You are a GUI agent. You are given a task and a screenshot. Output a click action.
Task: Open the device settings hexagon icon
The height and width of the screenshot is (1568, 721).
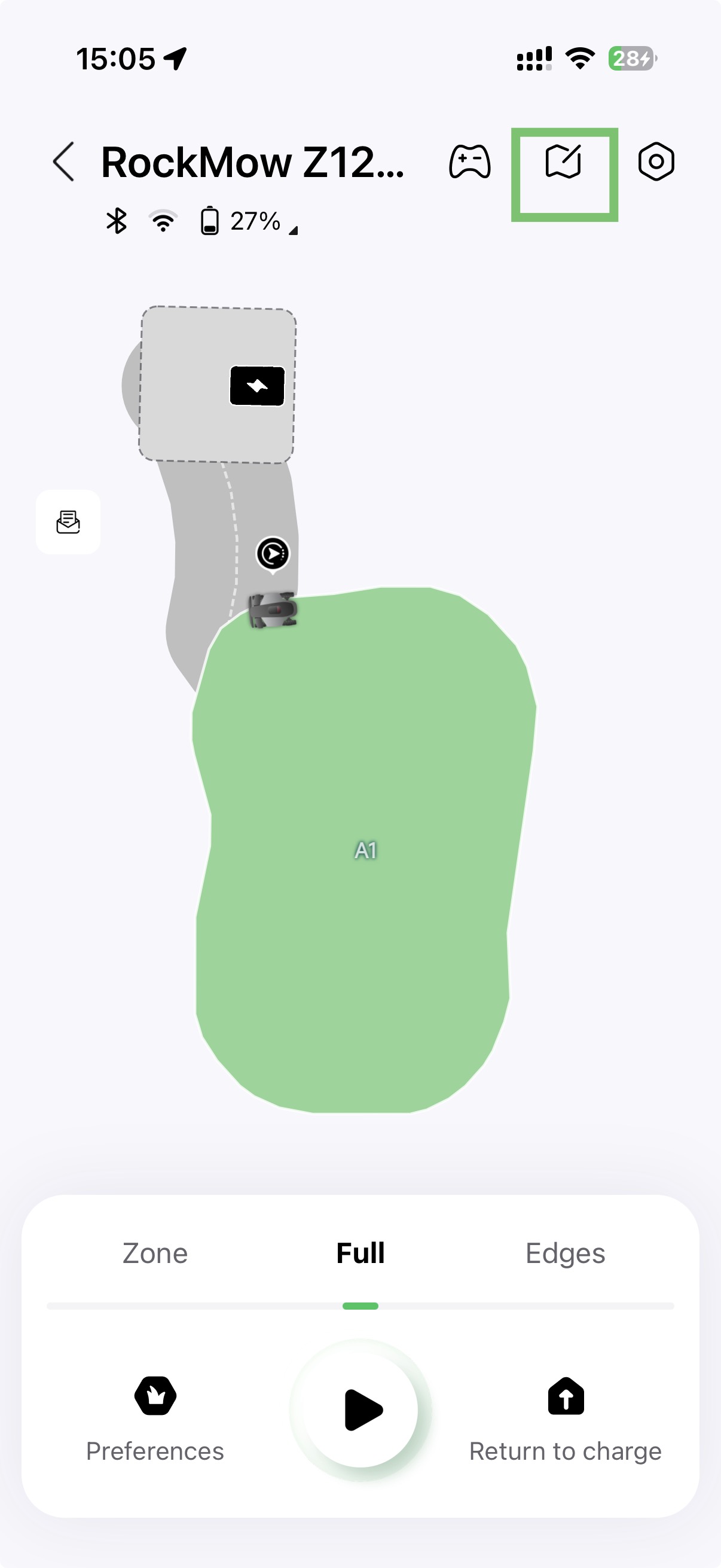pyautogui.click(x=656, y=162)
